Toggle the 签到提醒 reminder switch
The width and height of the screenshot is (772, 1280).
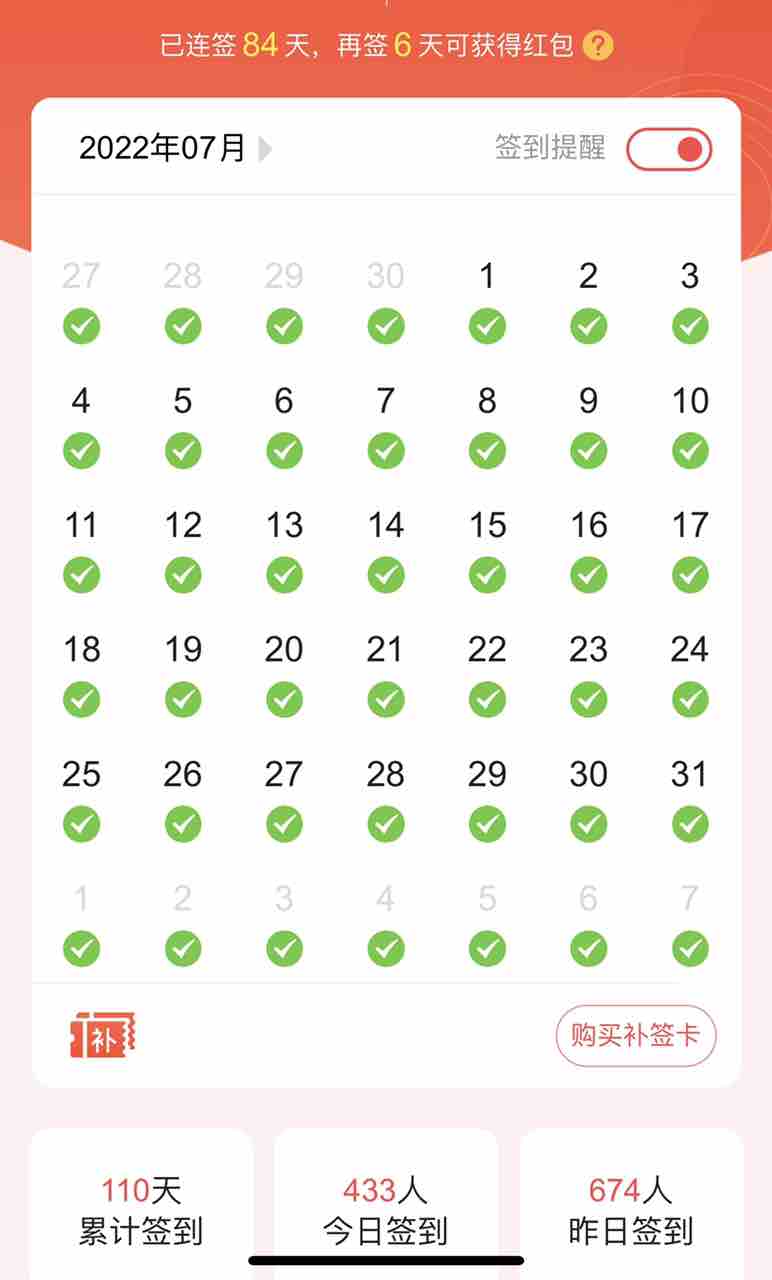(x=669, y=149)
